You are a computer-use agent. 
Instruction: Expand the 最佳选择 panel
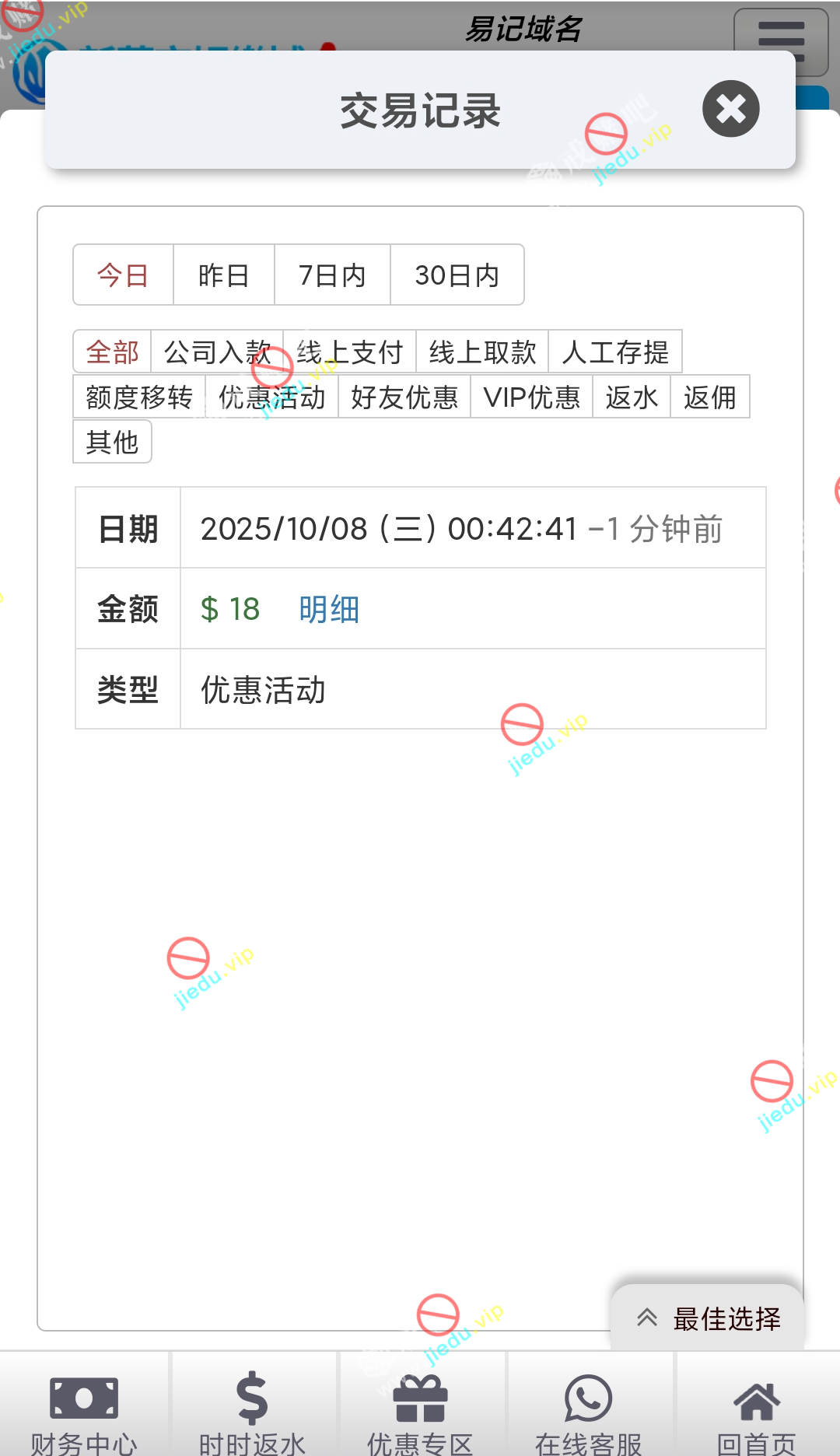tap(708, 1318)
